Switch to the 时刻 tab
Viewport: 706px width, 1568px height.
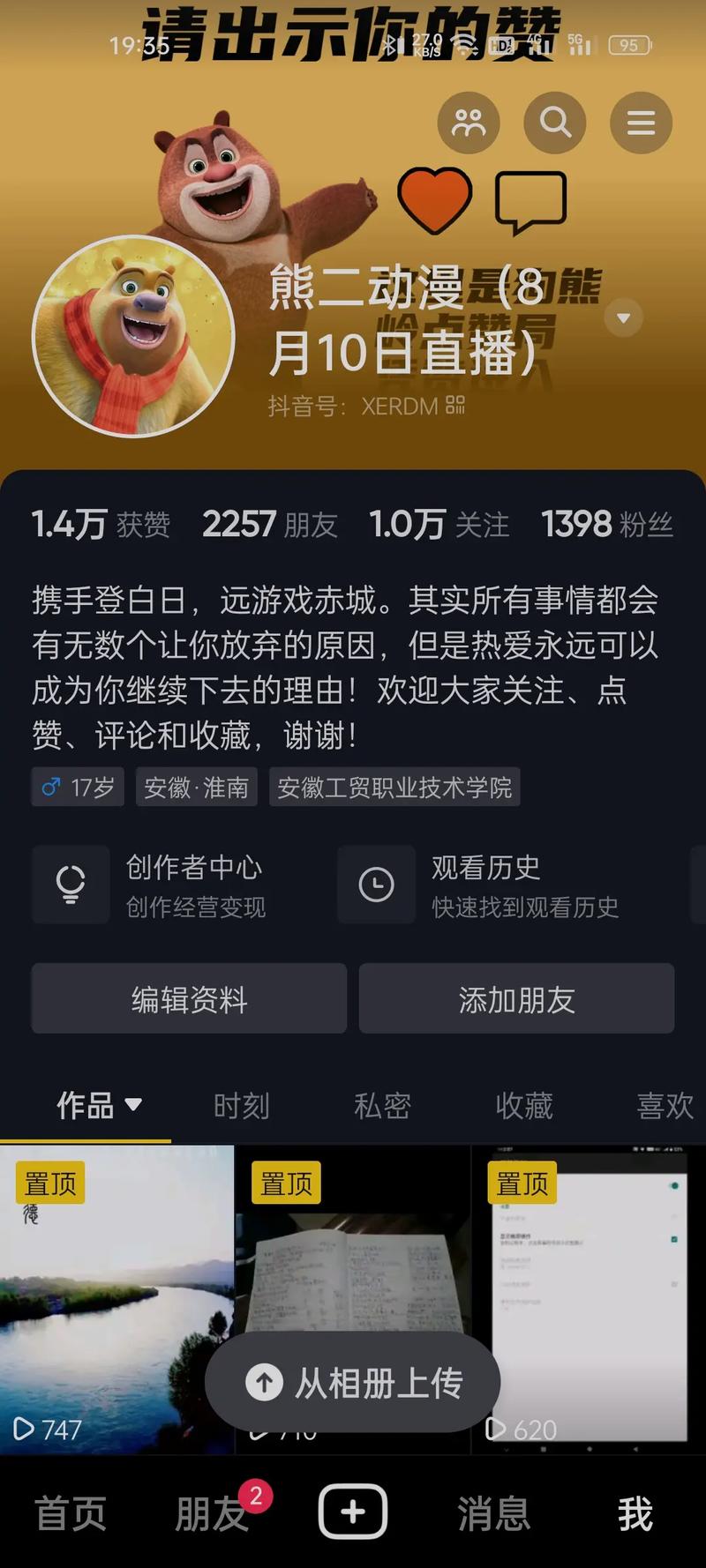coord(241,1106)
